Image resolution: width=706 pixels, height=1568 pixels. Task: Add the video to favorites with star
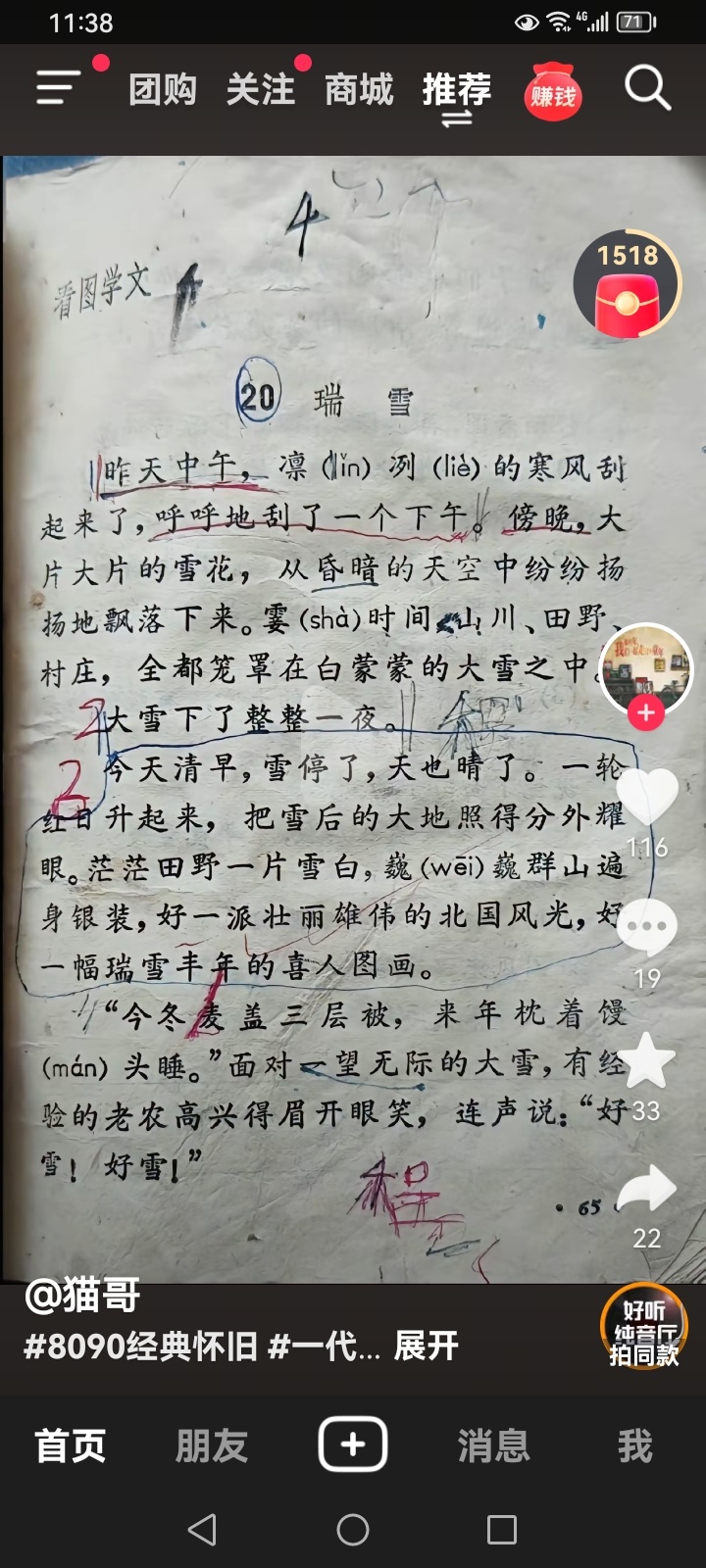click(646, 1060)
